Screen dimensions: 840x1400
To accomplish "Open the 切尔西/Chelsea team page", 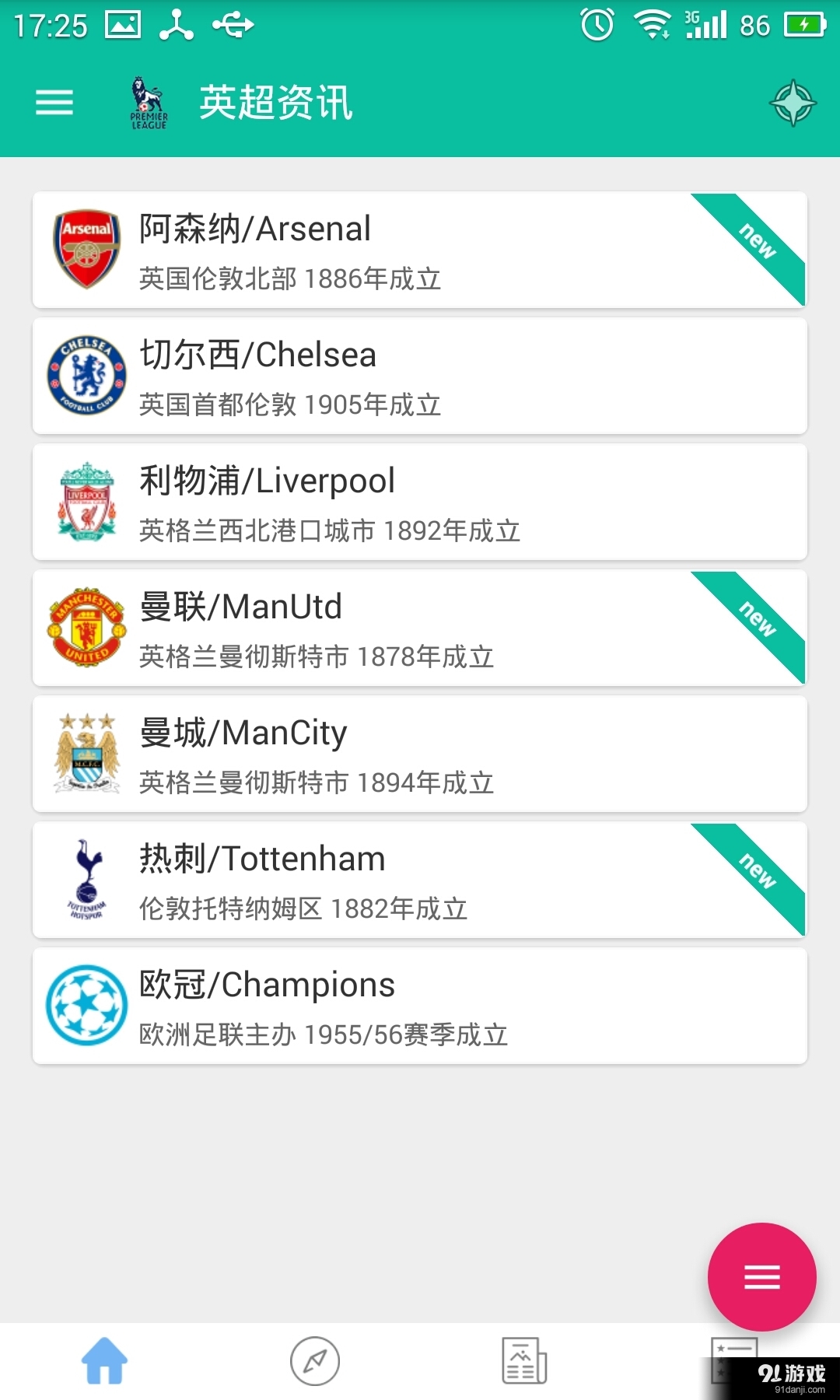I will [x=420, y=373].
